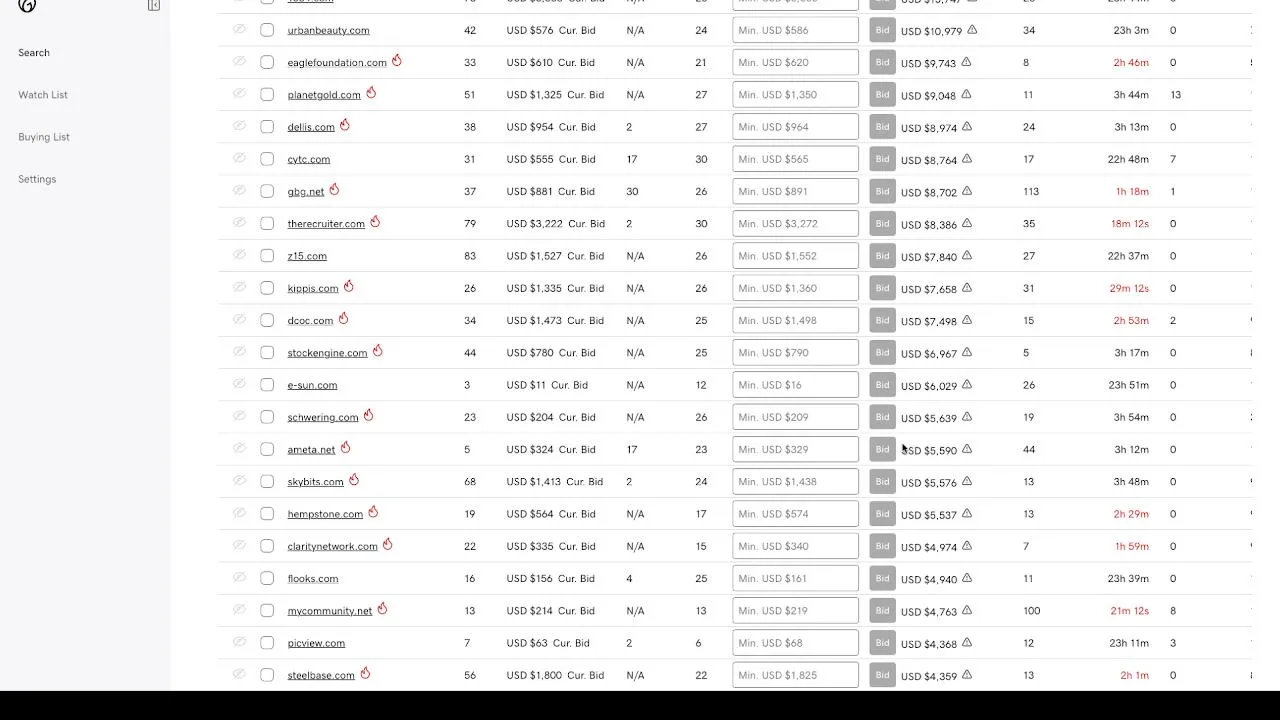Tick the checkbox next to therecruiter.com
Viewport: 1280px width, 720px height.
[x=267, y=223]
